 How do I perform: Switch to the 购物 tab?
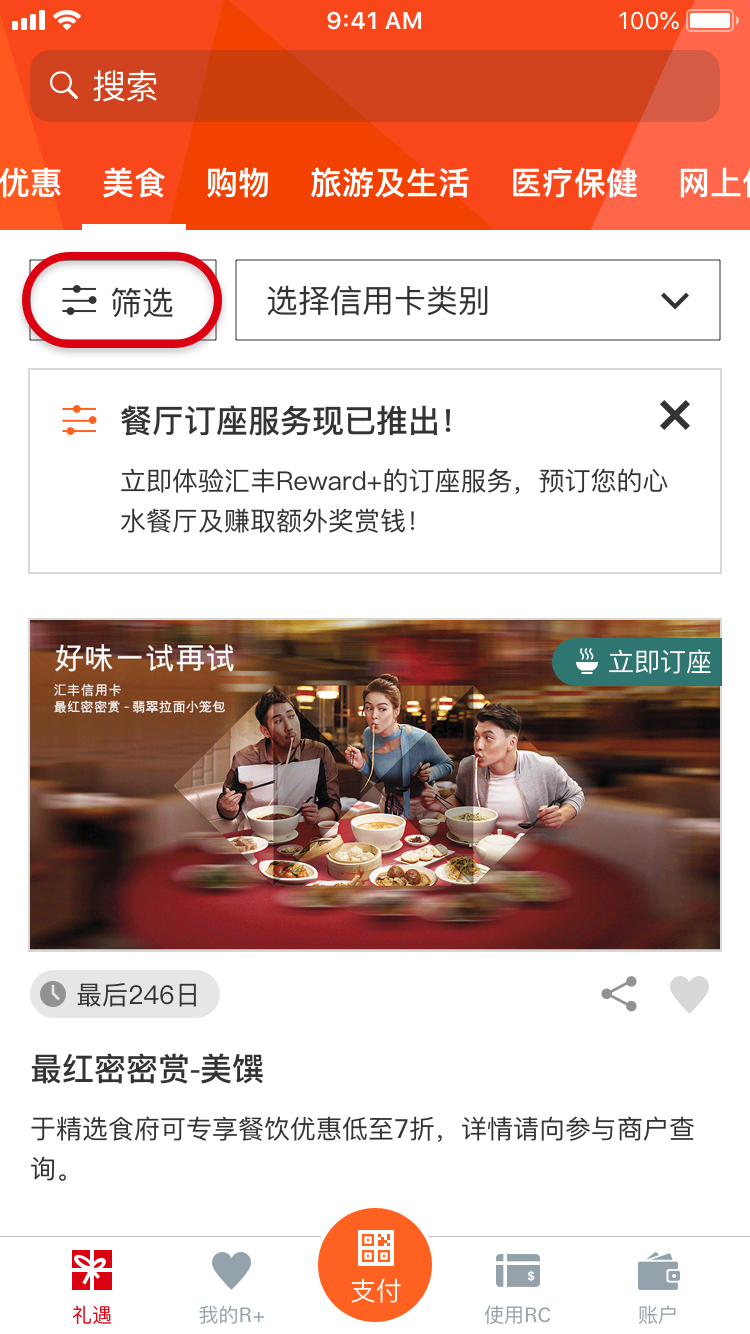(x=237, y=183)
